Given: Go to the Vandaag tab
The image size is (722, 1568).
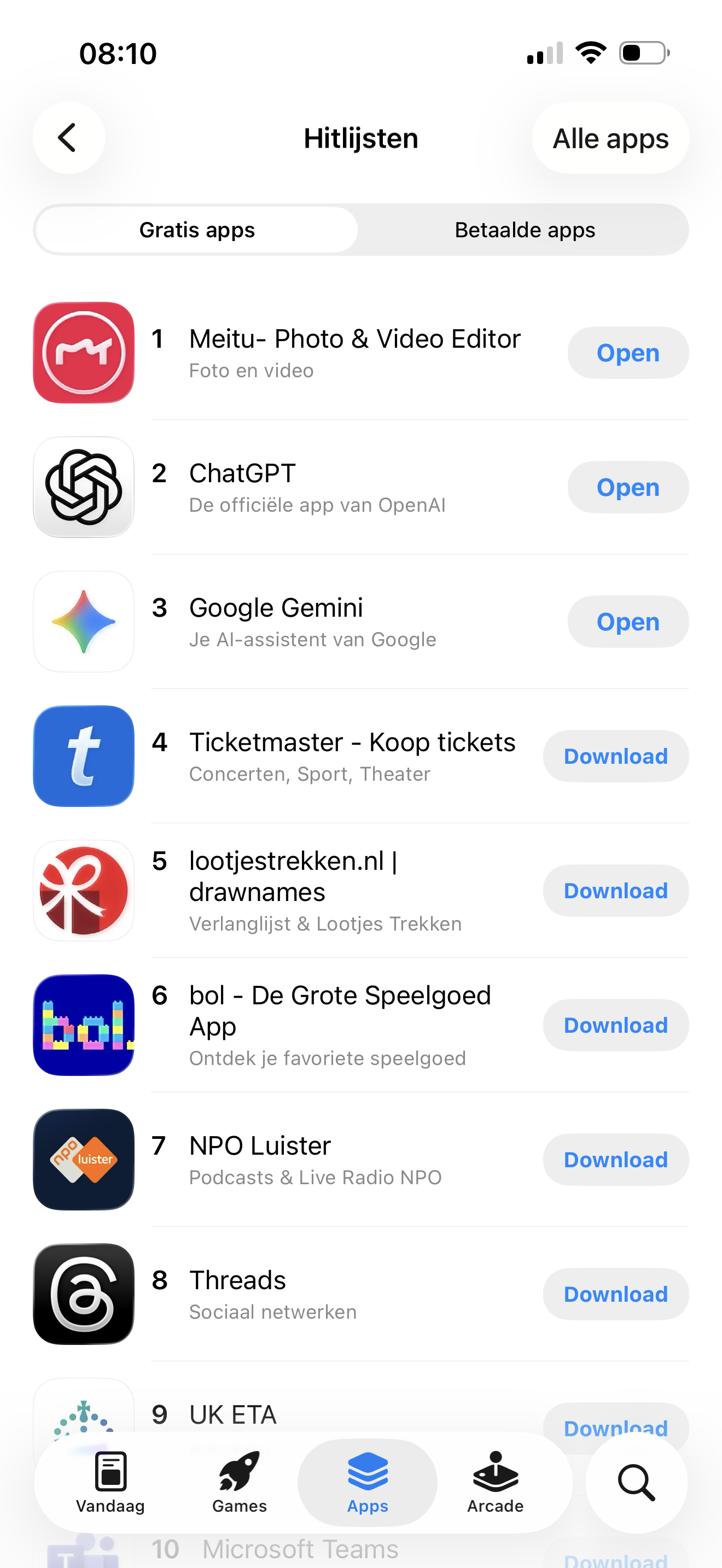Looking at the screenshot, I should tap(110, 1483).
